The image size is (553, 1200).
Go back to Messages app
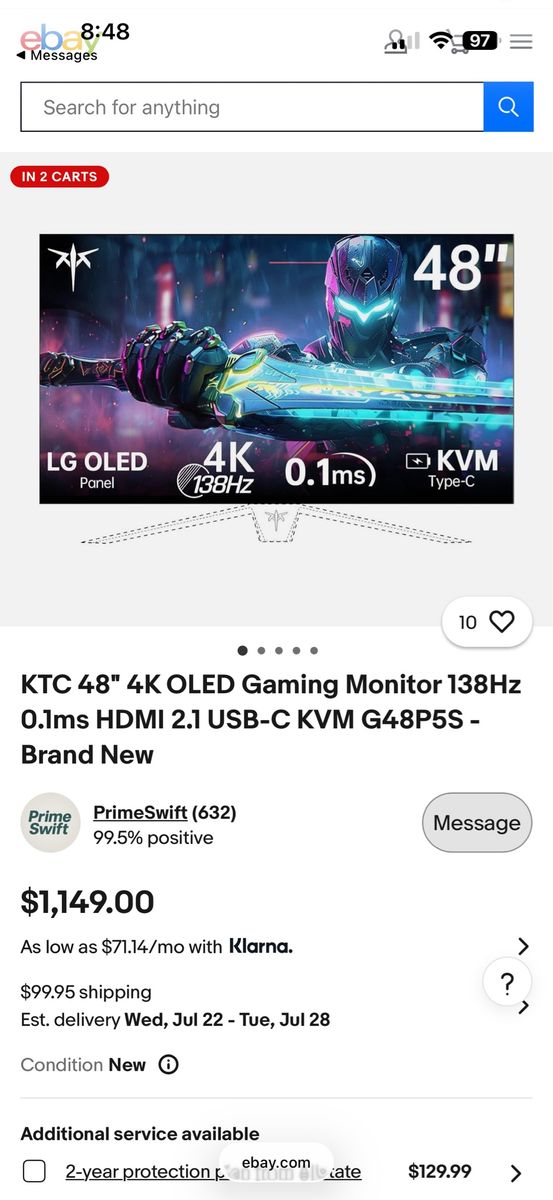pos(57,56)
